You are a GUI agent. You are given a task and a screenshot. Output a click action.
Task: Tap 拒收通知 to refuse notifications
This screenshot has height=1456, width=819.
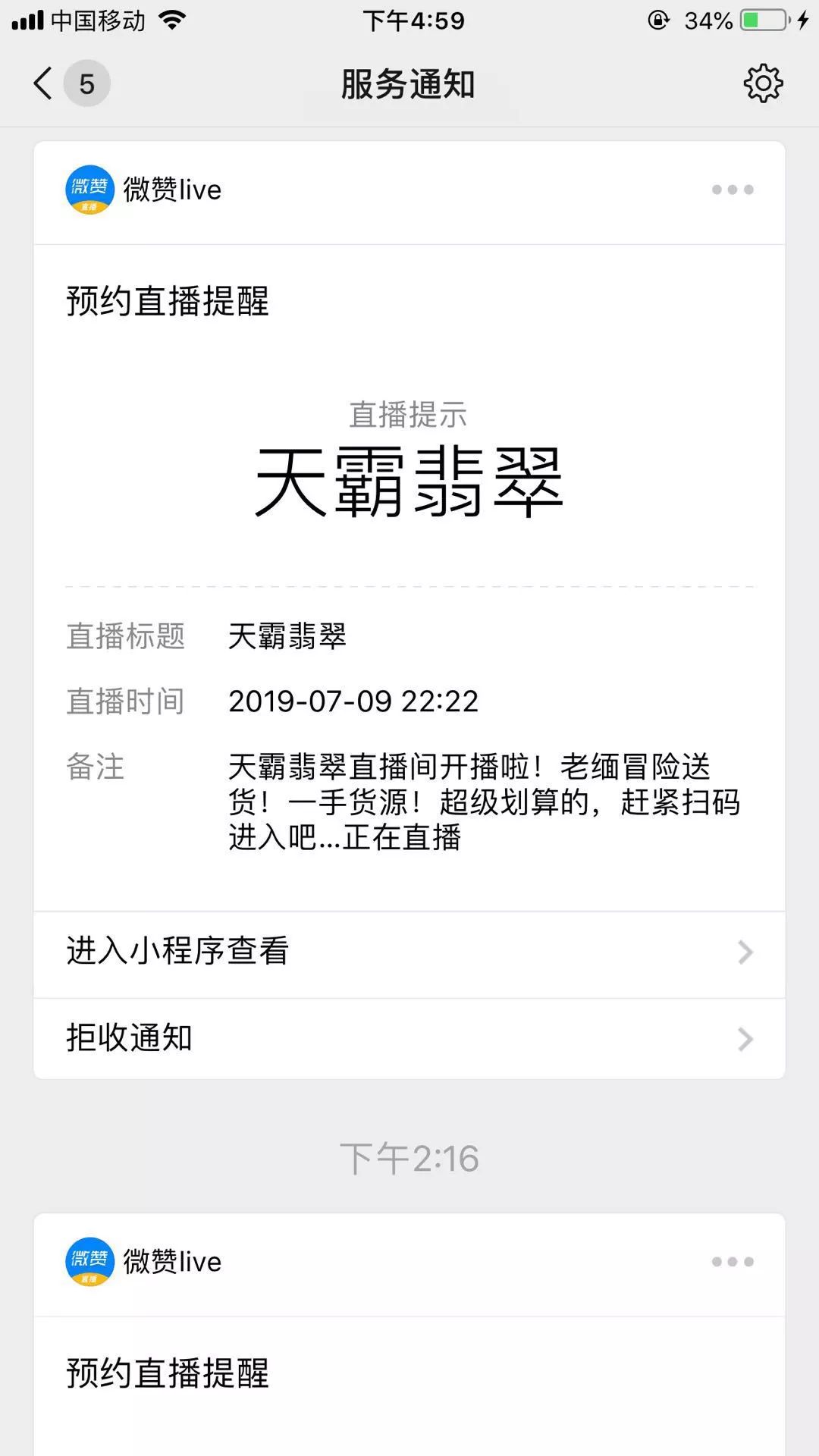pyautogui.click(x=409, y=1039)
